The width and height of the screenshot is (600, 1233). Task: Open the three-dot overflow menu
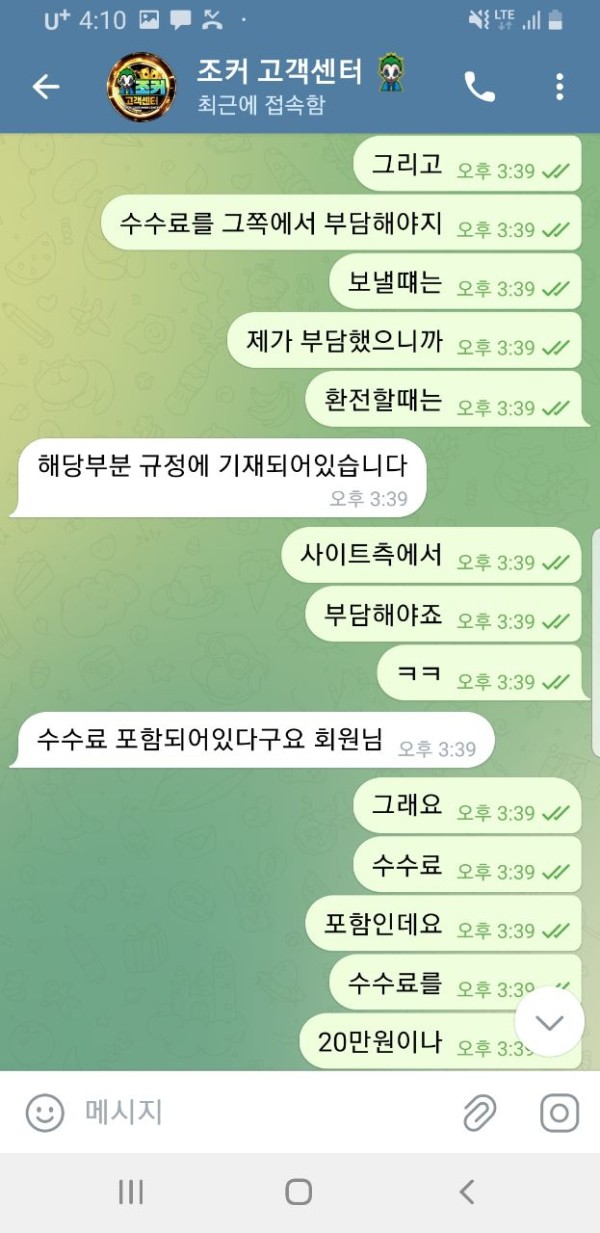559,87
